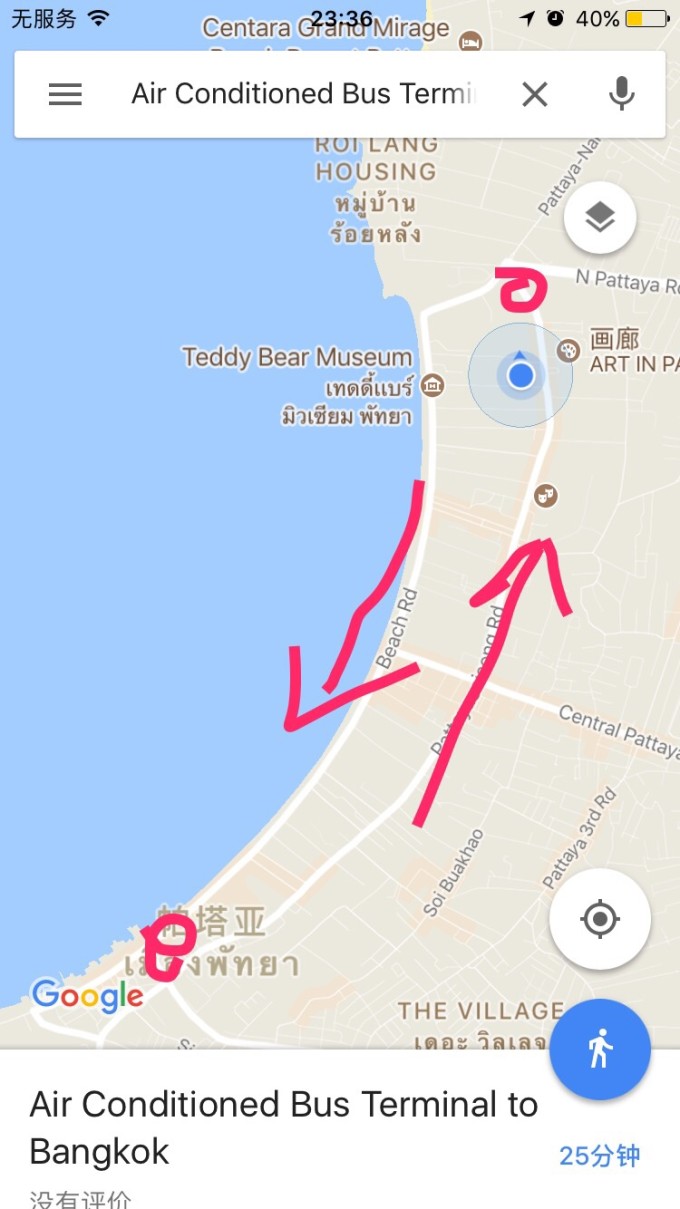Recenter map on my current location

(599, 918)
